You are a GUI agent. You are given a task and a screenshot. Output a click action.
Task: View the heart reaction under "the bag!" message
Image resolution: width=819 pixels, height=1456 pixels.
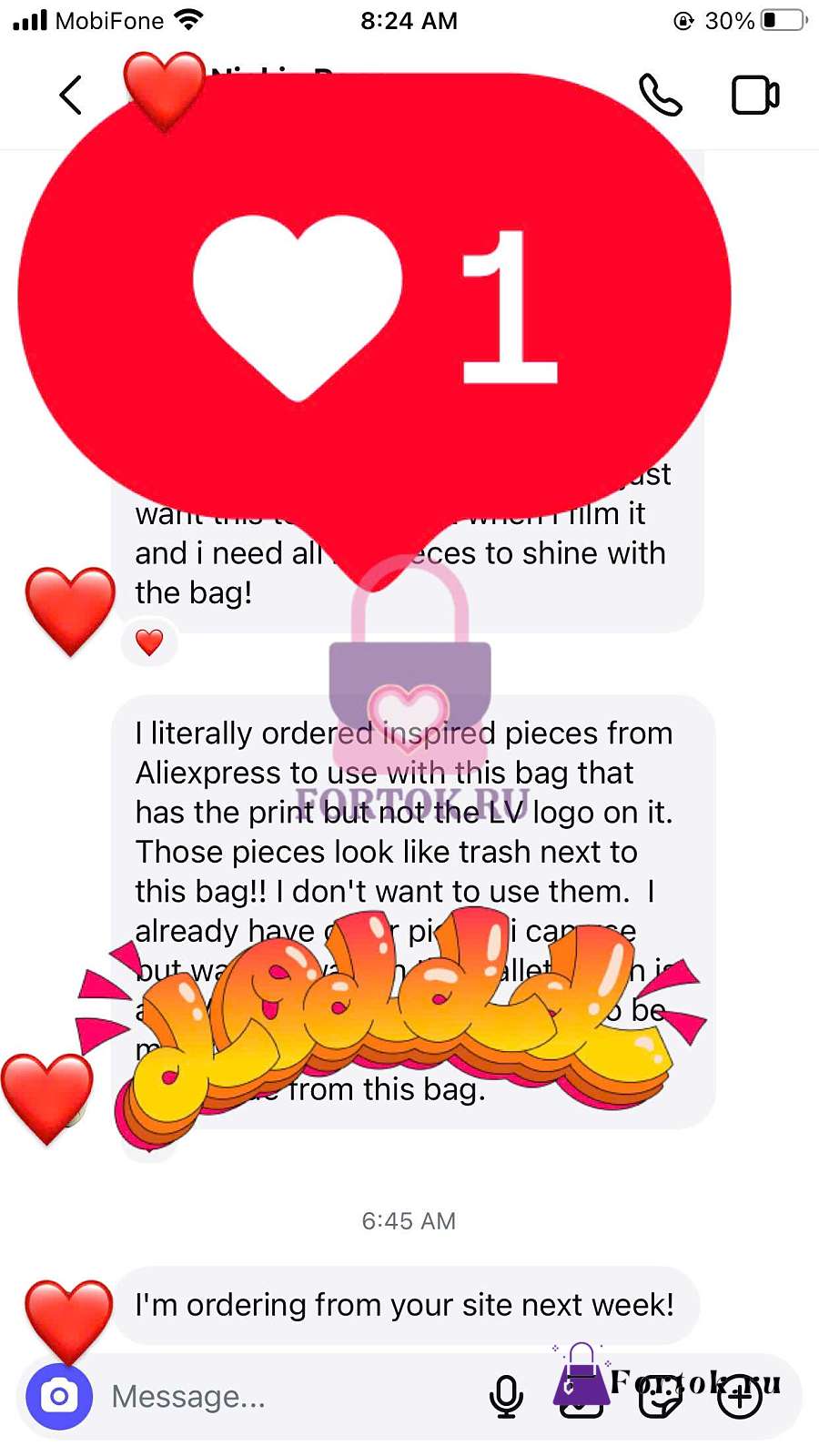click(149, 642)
